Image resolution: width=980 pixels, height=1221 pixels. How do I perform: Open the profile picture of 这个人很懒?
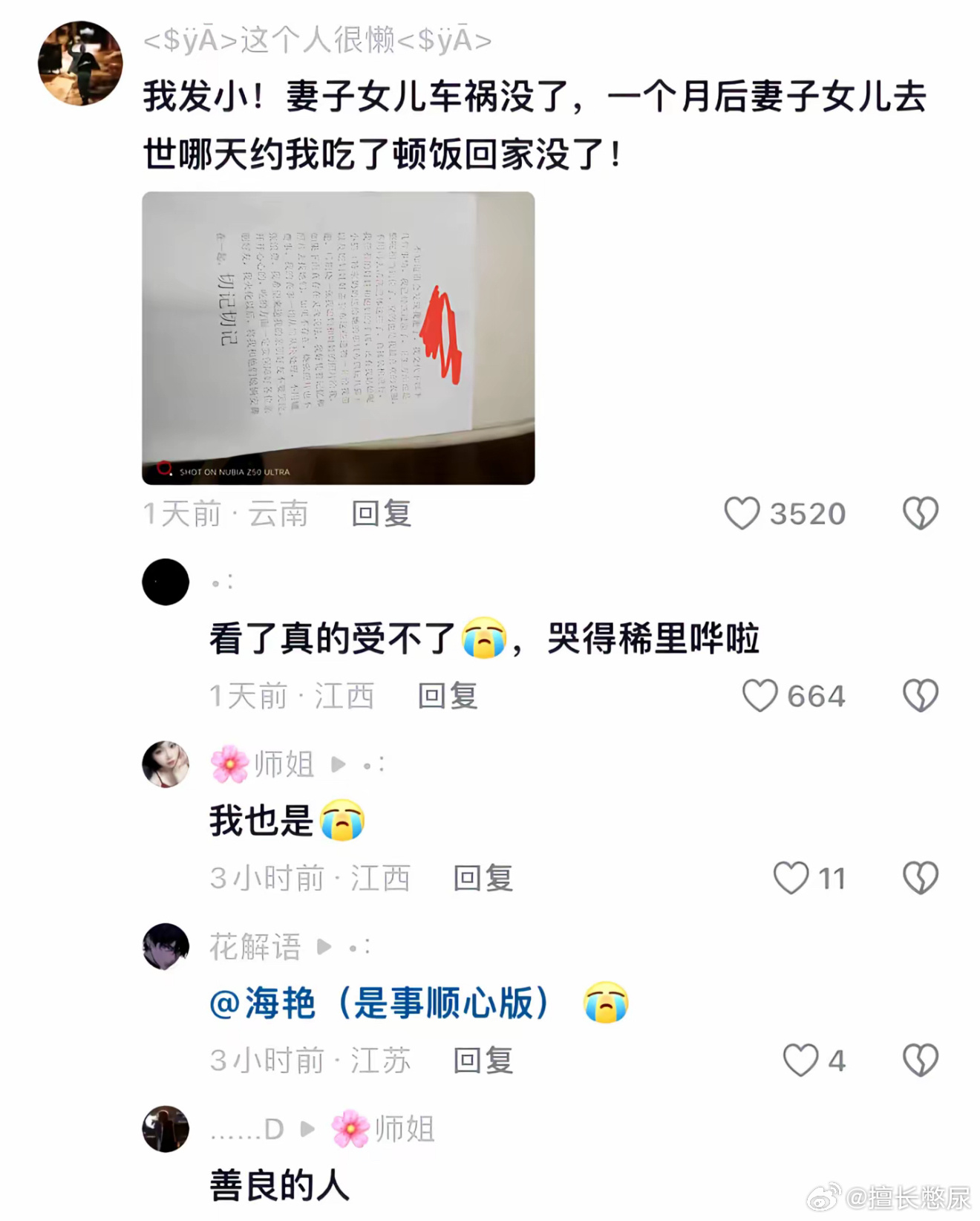coord(80,64)
